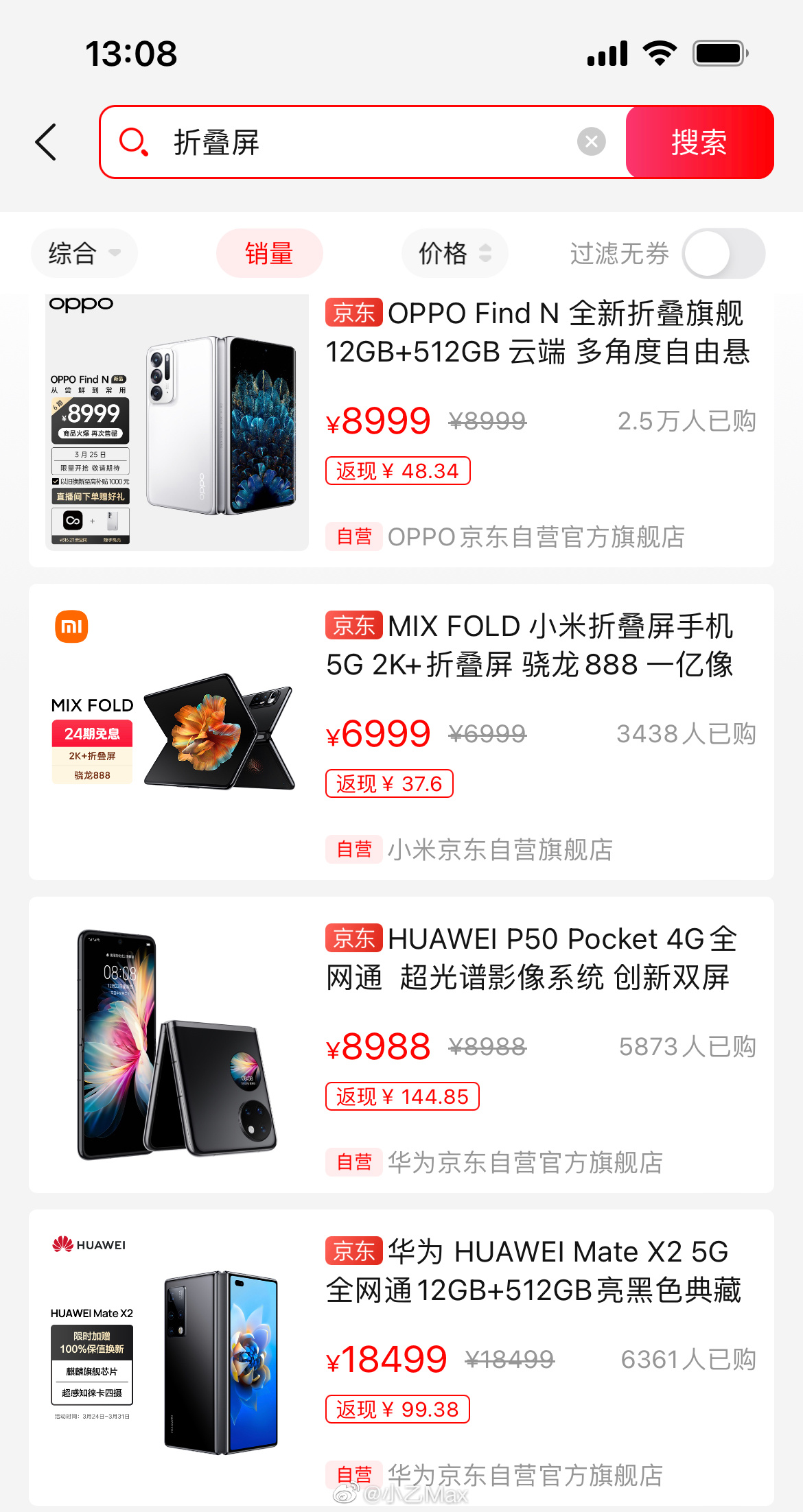
Task: Select the 返现 ¥144.85 cashback tag
Action: tap(402, 1096)
